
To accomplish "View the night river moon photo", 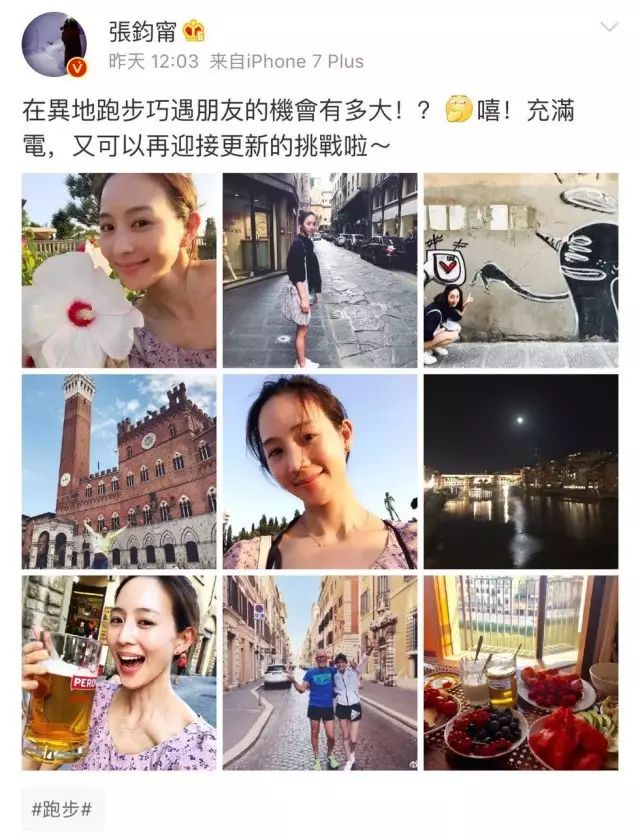I will tap(521, 471).
